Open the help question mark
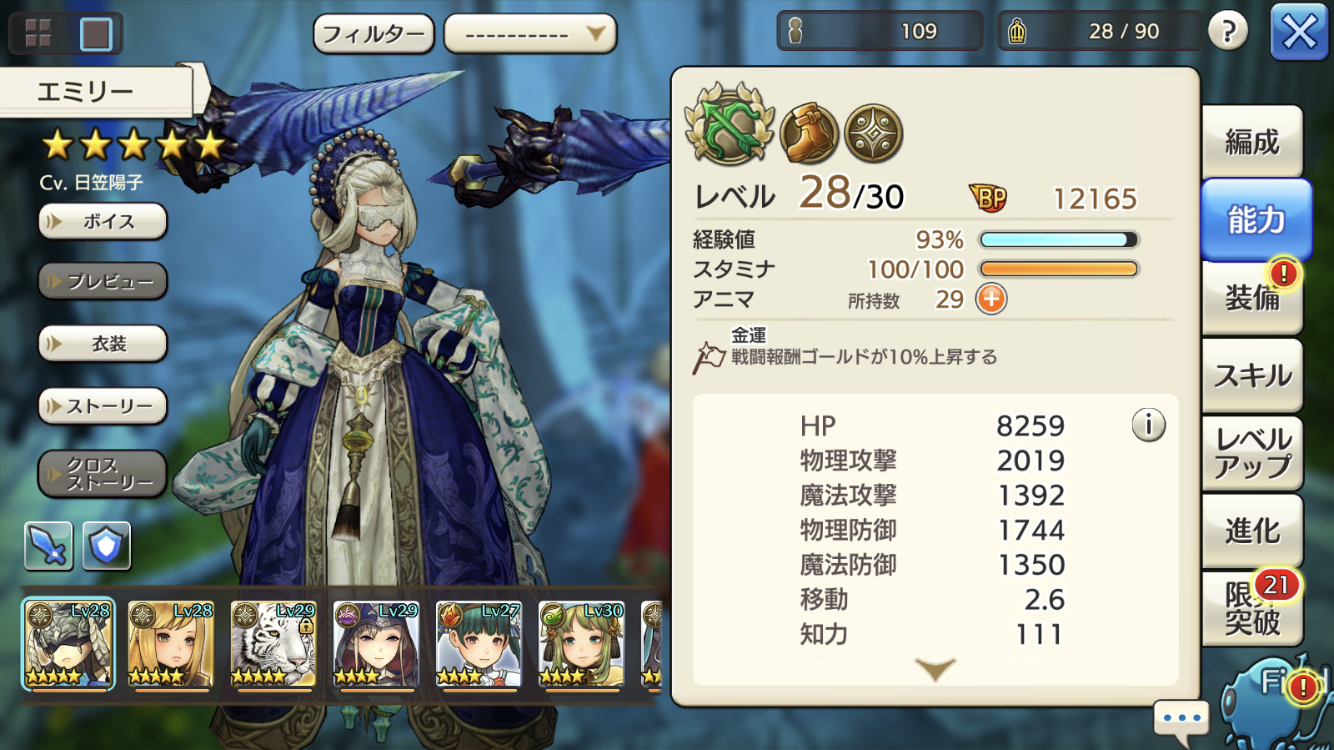The width and height of the screenshot is (1334, 750). tap(1227, 32)
